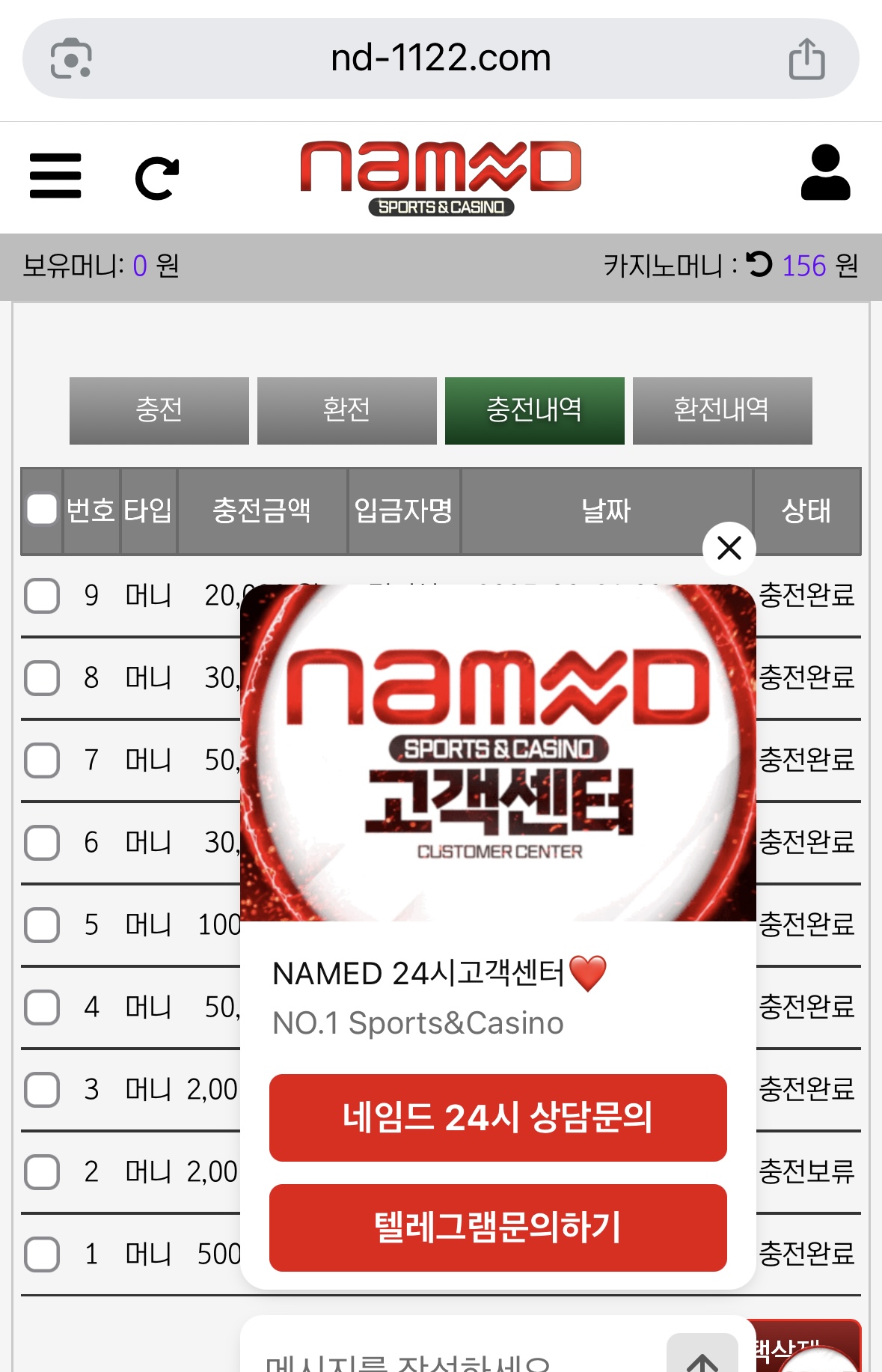The width and height of the screenshot is (882, 1372).
Task: Switch to the 충전 tab
Action: coord(159,410)
